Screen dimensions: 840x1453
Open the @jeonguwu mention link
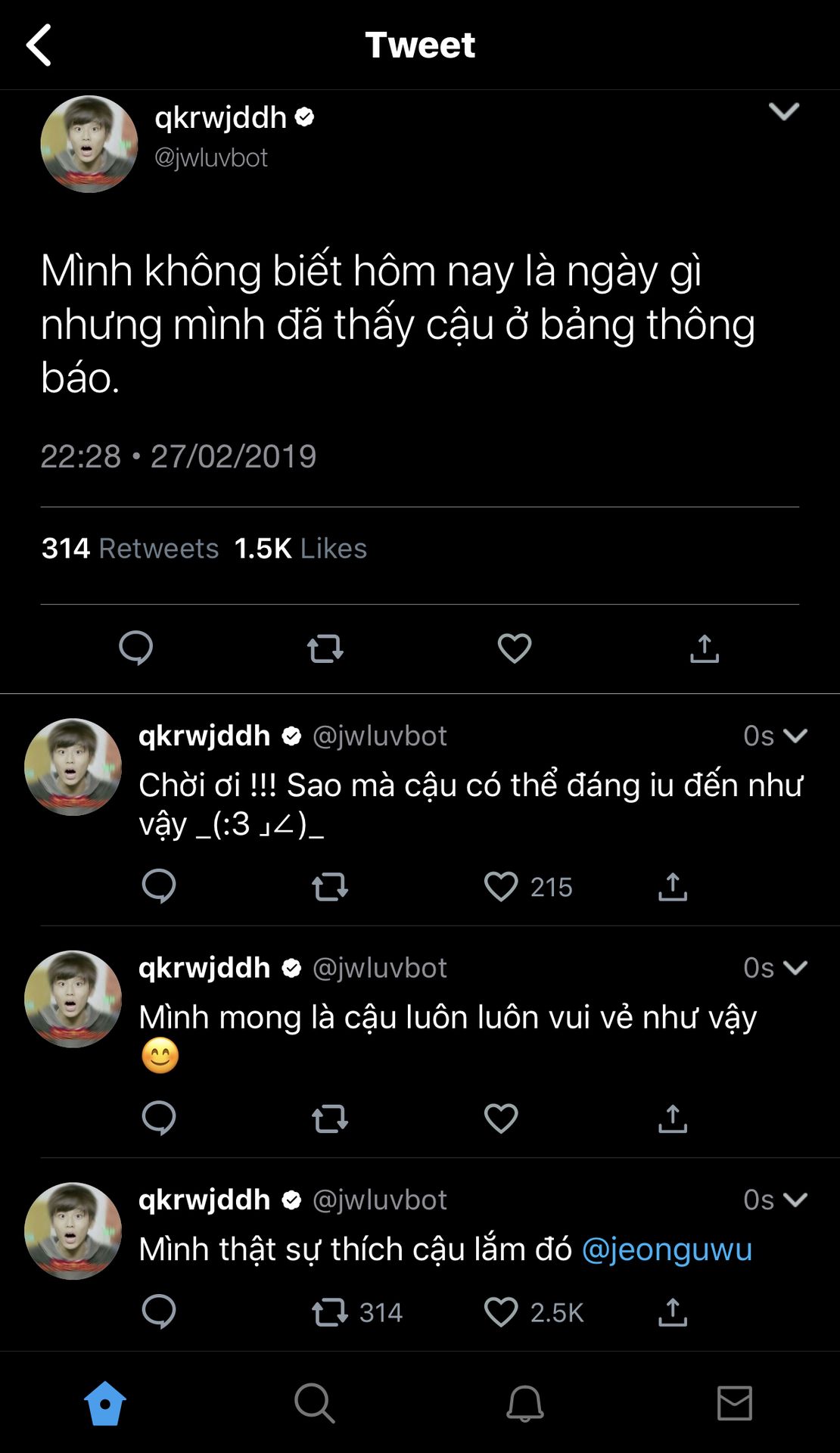coord(667,1249)
